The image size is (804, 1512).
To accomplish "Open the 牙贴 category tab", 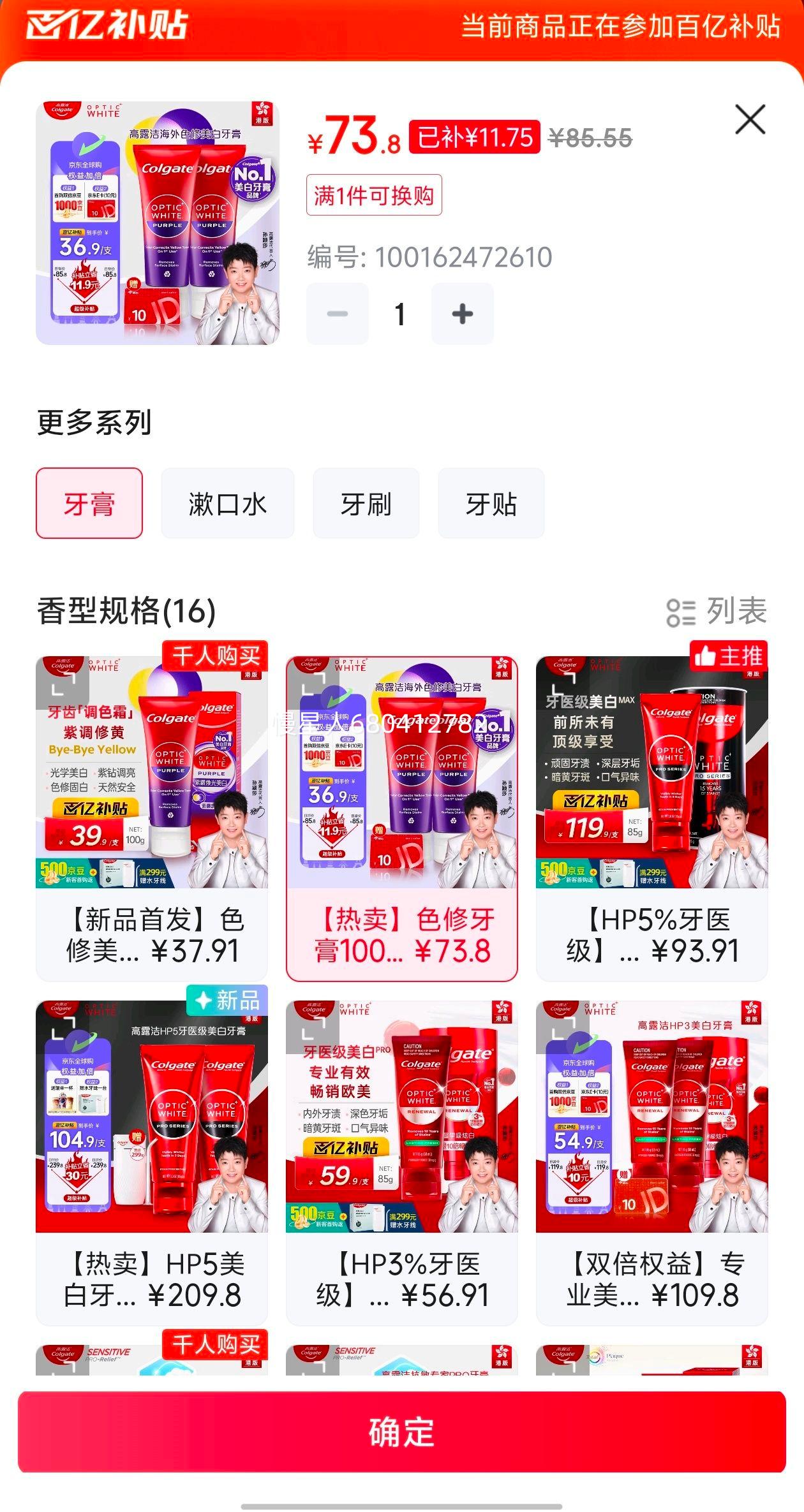I will [491, 504].
